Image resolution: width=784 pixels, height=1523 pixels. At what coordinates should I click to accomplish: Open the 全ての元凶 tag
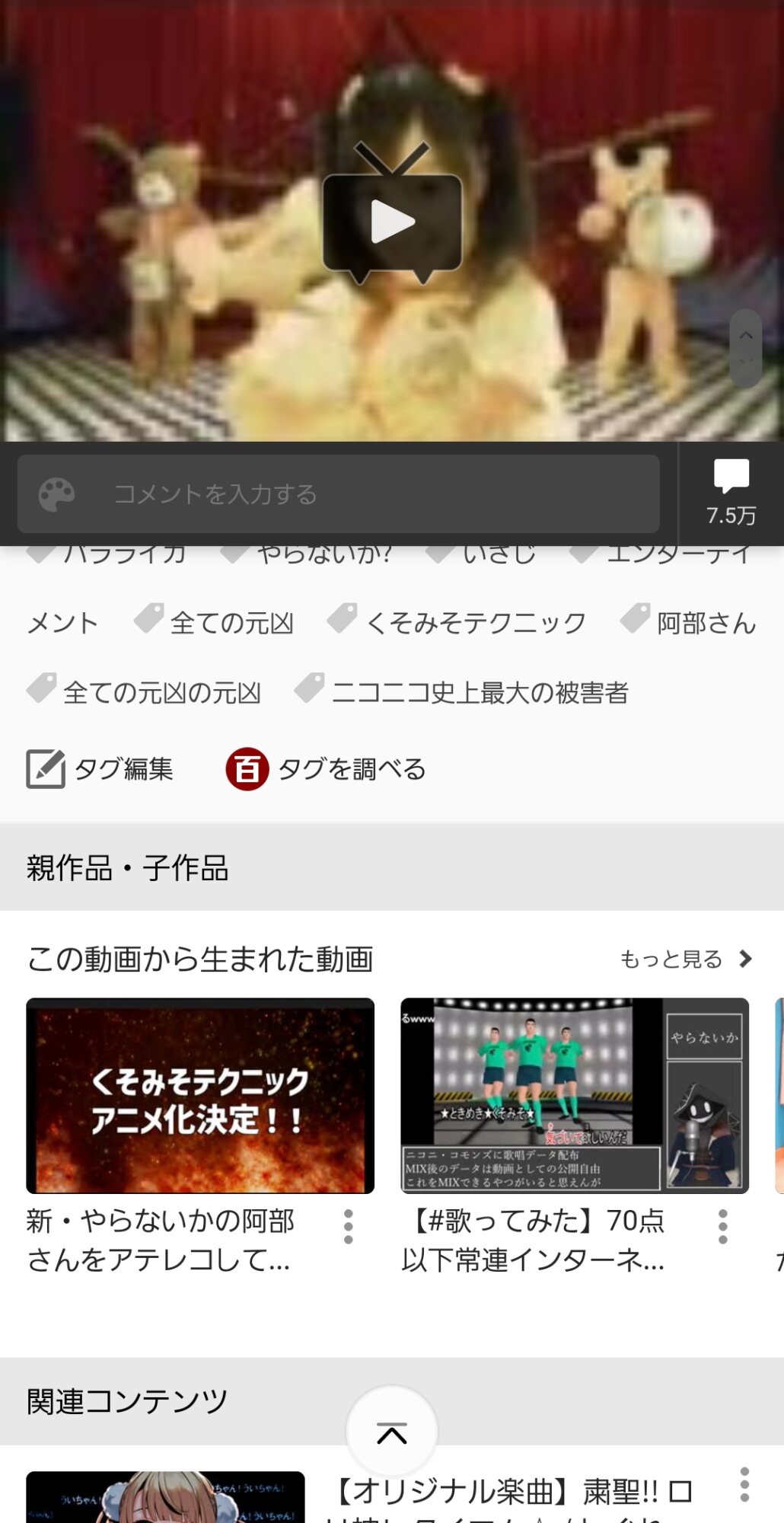point(215,623)
